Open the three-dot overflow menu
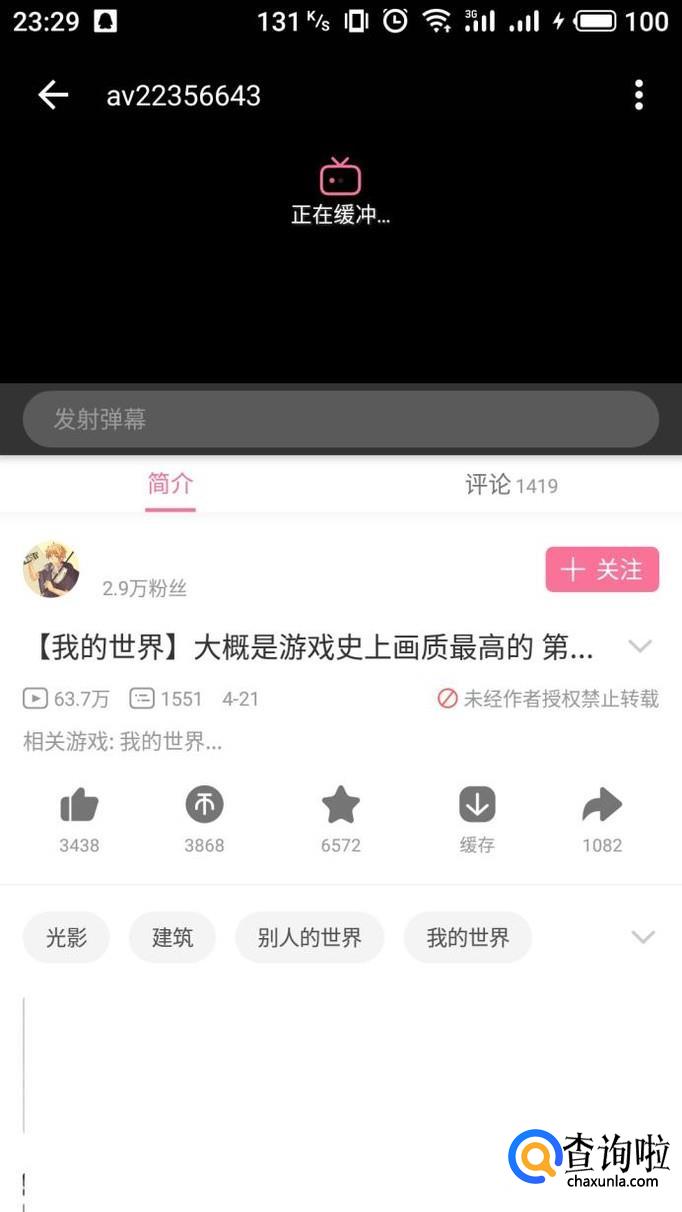The image size is (682, 1212). (x=639, y=95)
